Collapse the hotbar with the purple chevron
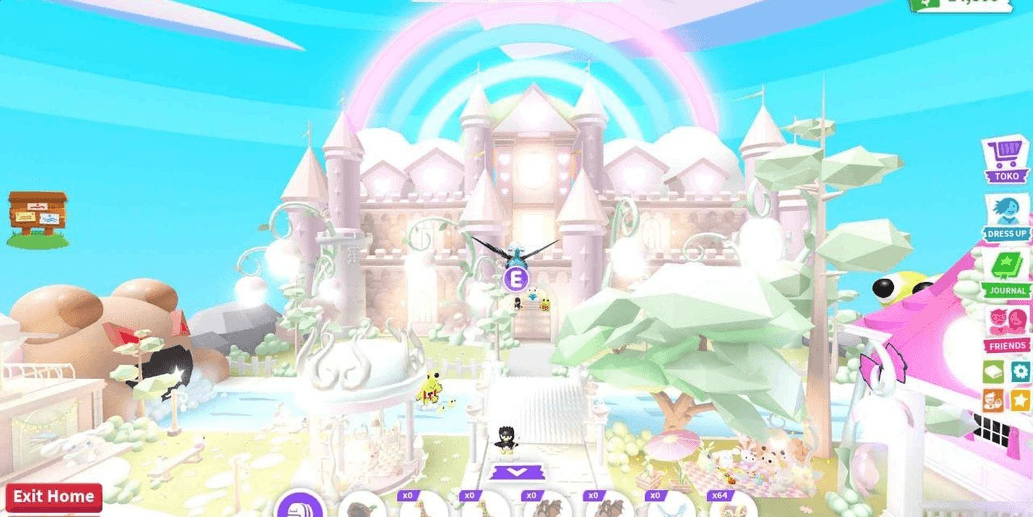Viewport: 1033px width, 517px height. 516,472
